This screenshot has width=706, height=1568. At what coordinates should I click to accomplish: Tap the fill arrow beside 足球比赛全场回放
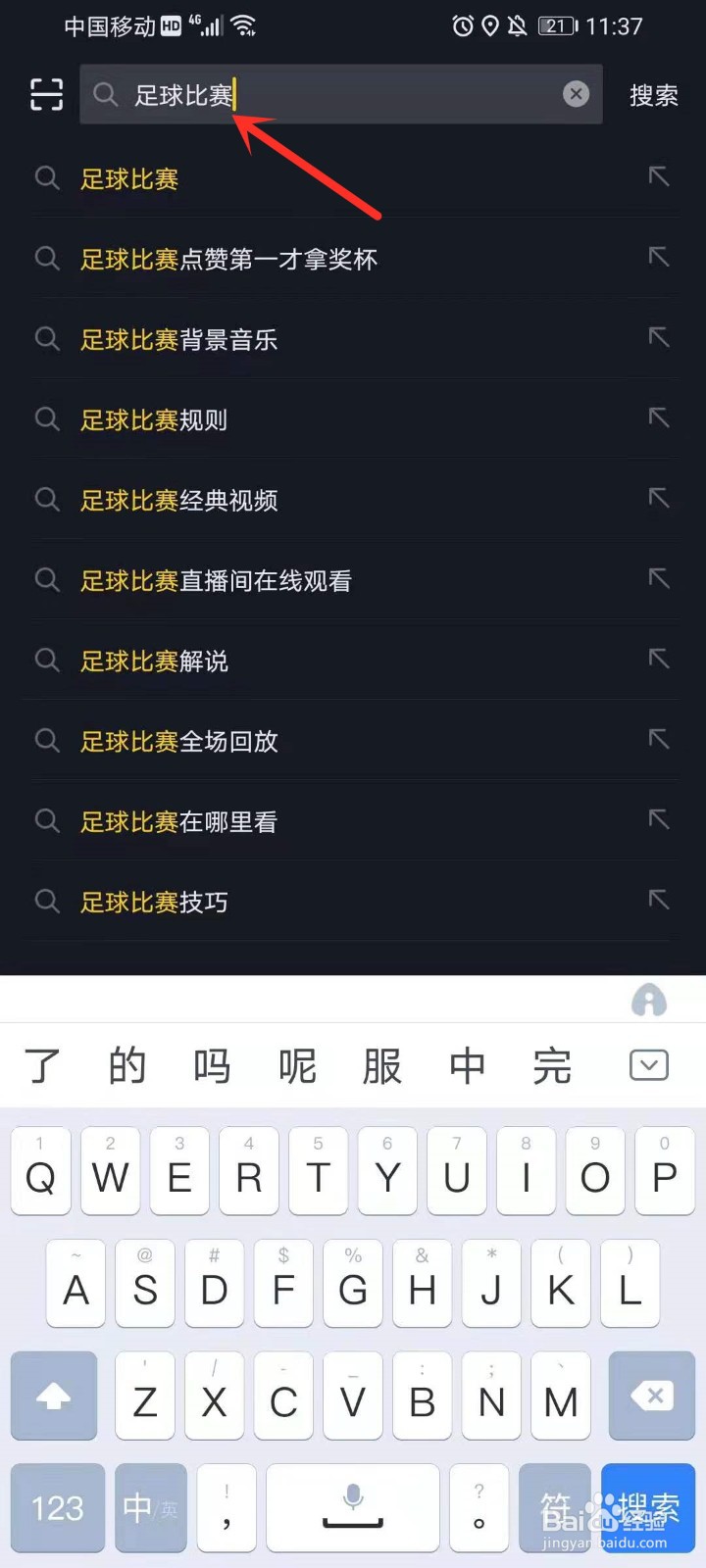(659, 739)
